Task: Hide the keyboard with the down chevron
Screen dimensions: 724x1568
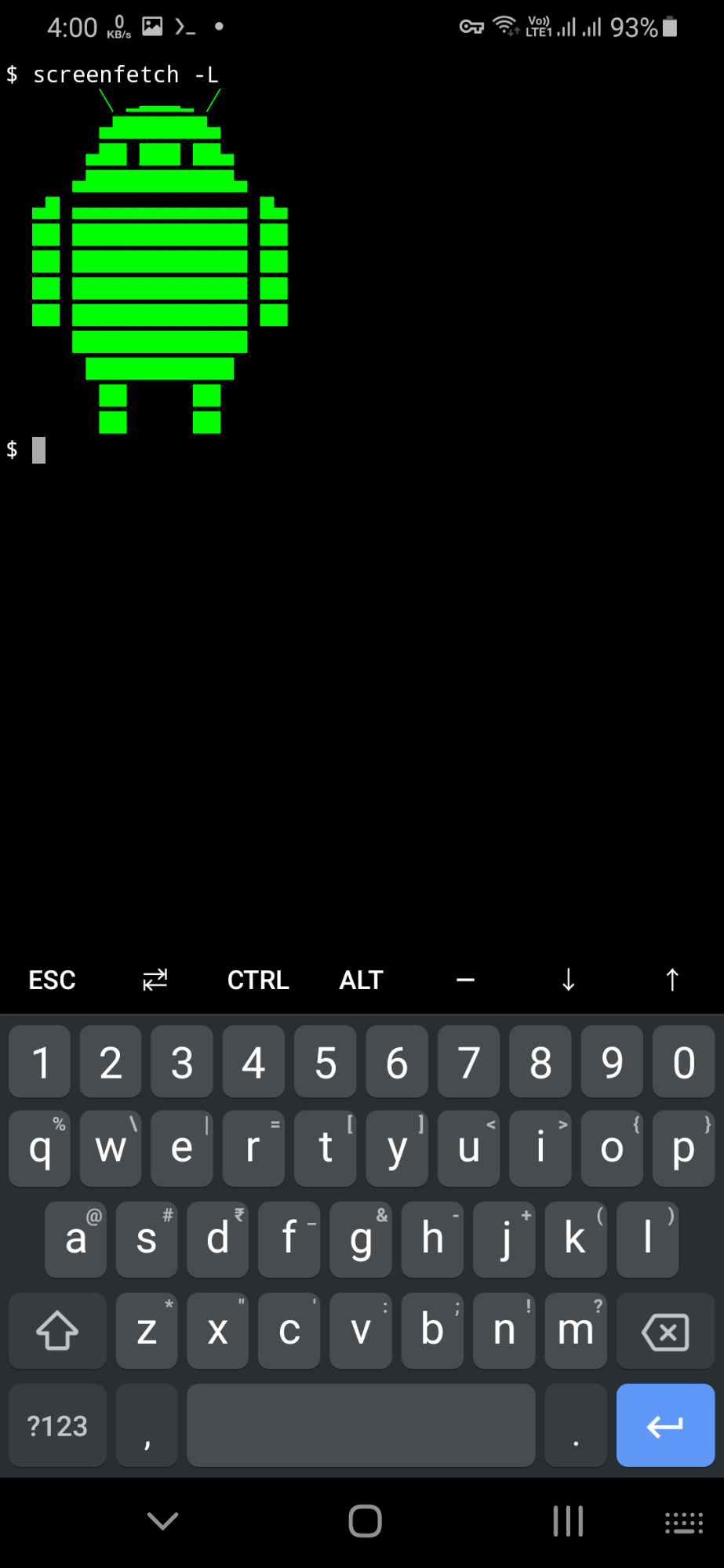Action: pyautogui.click(x=163, y=1522)
